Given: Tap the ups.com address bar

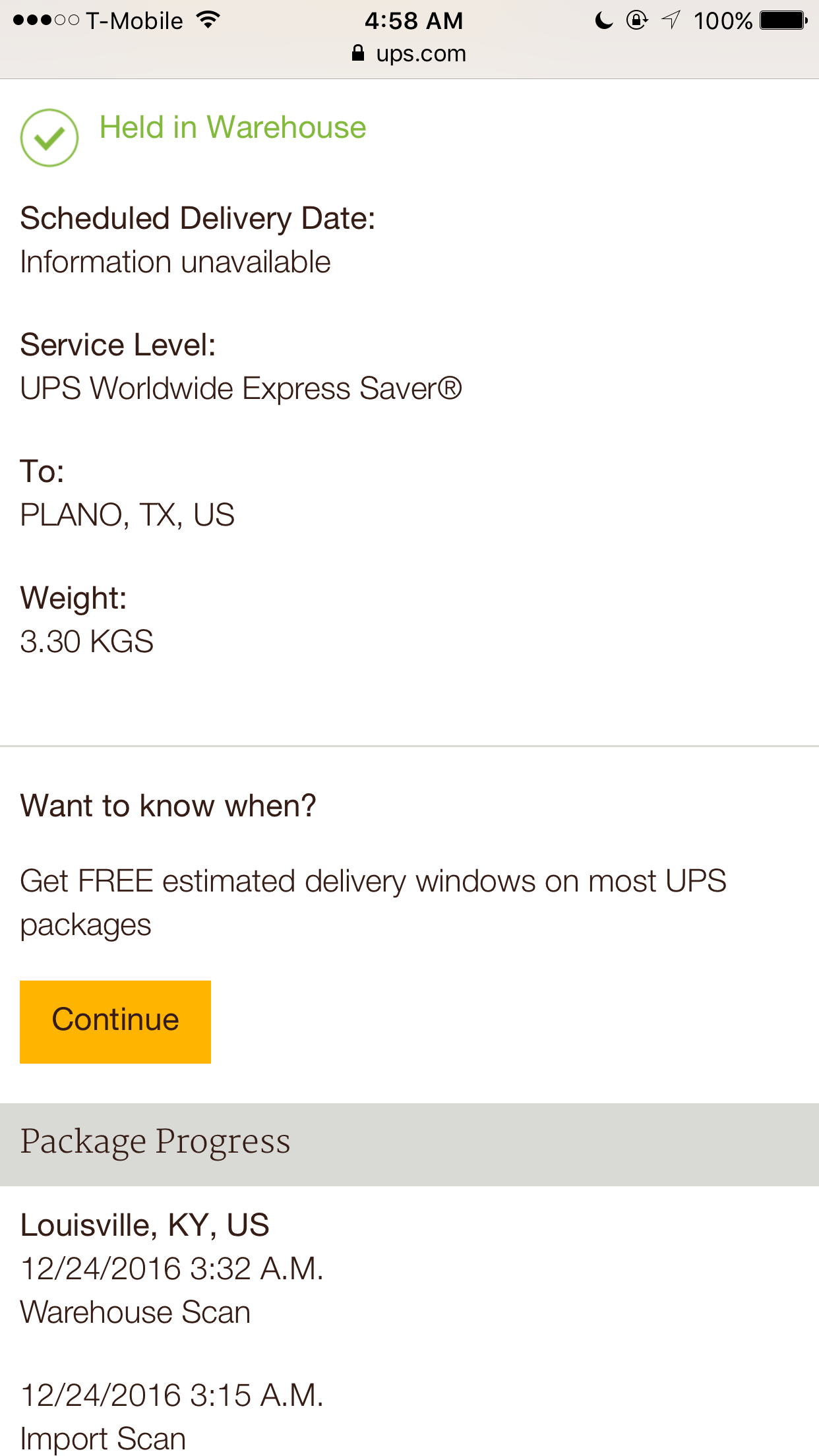Looking at the screenshot, I should coord(409,53).
